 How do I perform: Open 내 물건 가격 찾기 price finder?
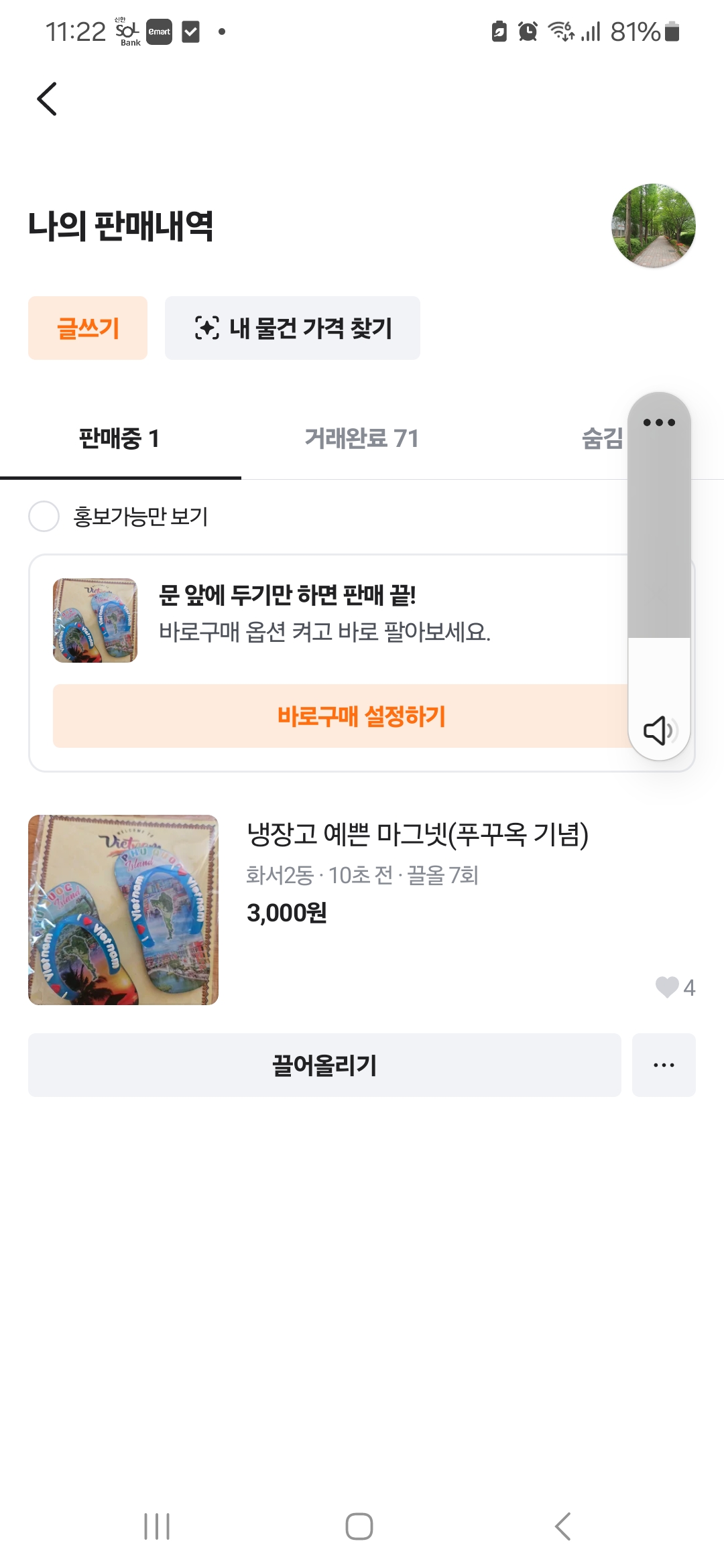point(292,328)
